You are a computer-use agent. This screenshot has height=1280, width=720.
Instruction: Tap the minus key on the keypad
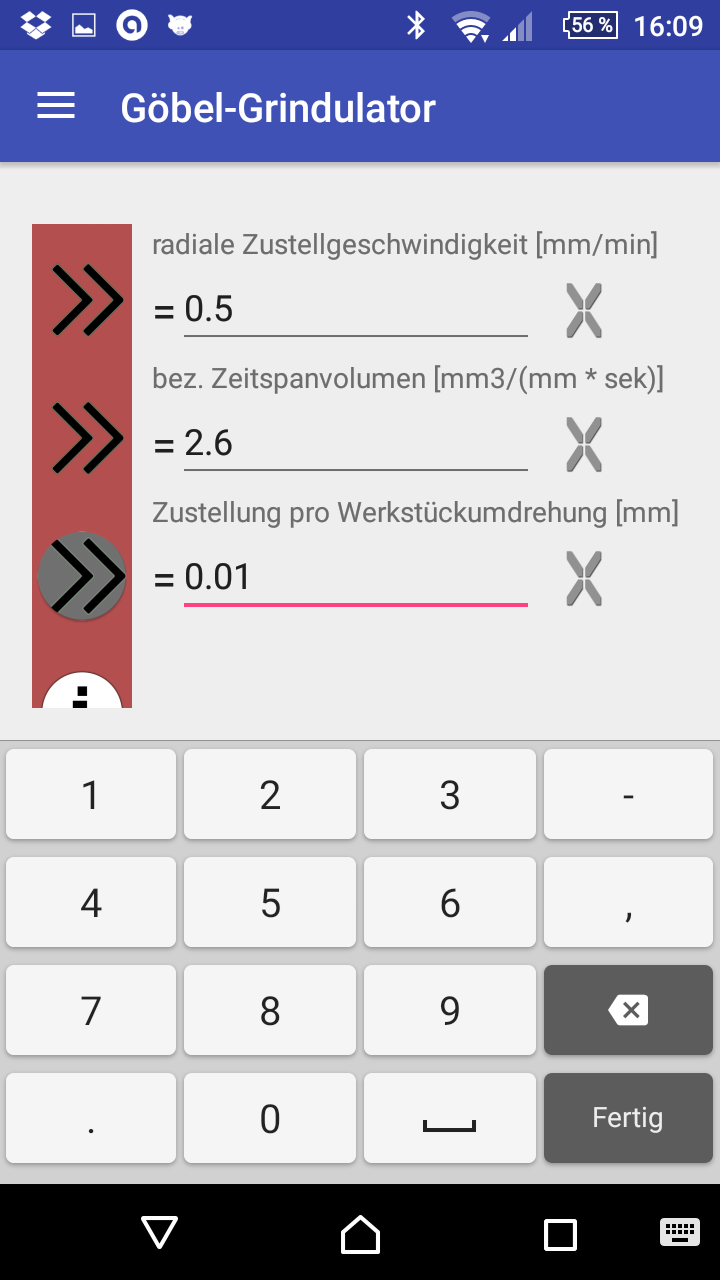(628, 795)
